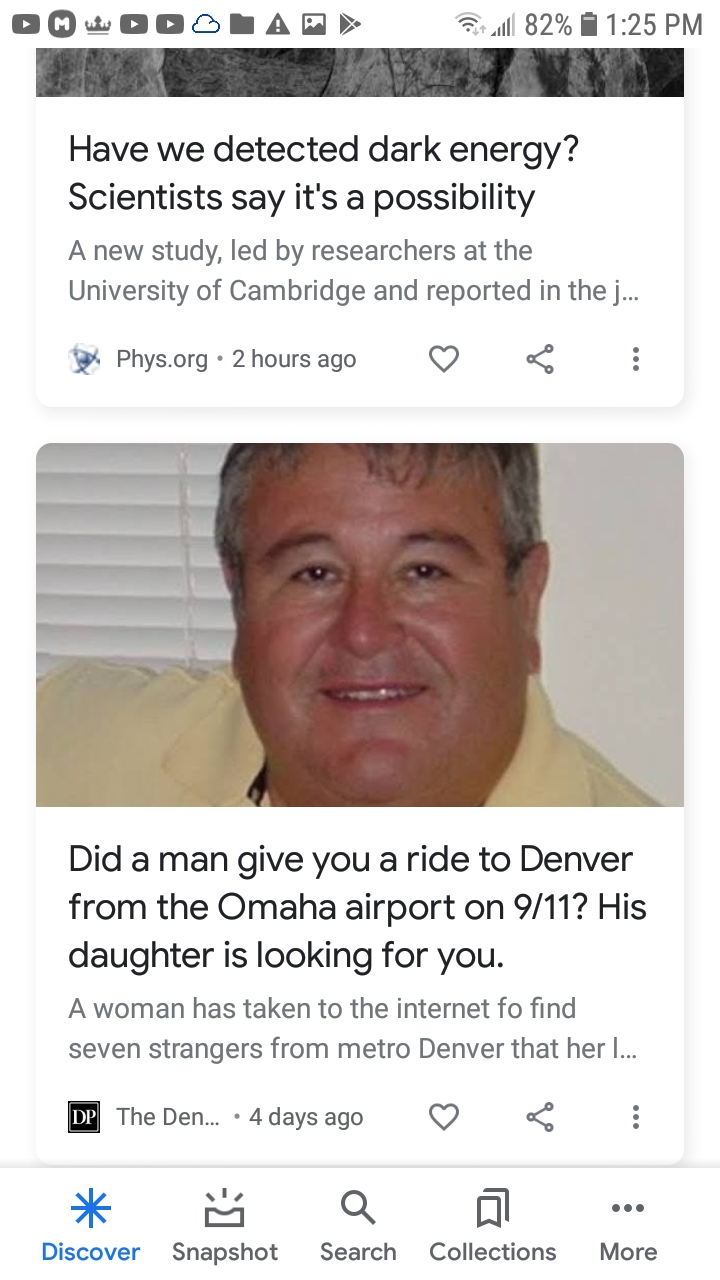Open the More tab
The image size is (720, 1280).
pos(628,1227)
